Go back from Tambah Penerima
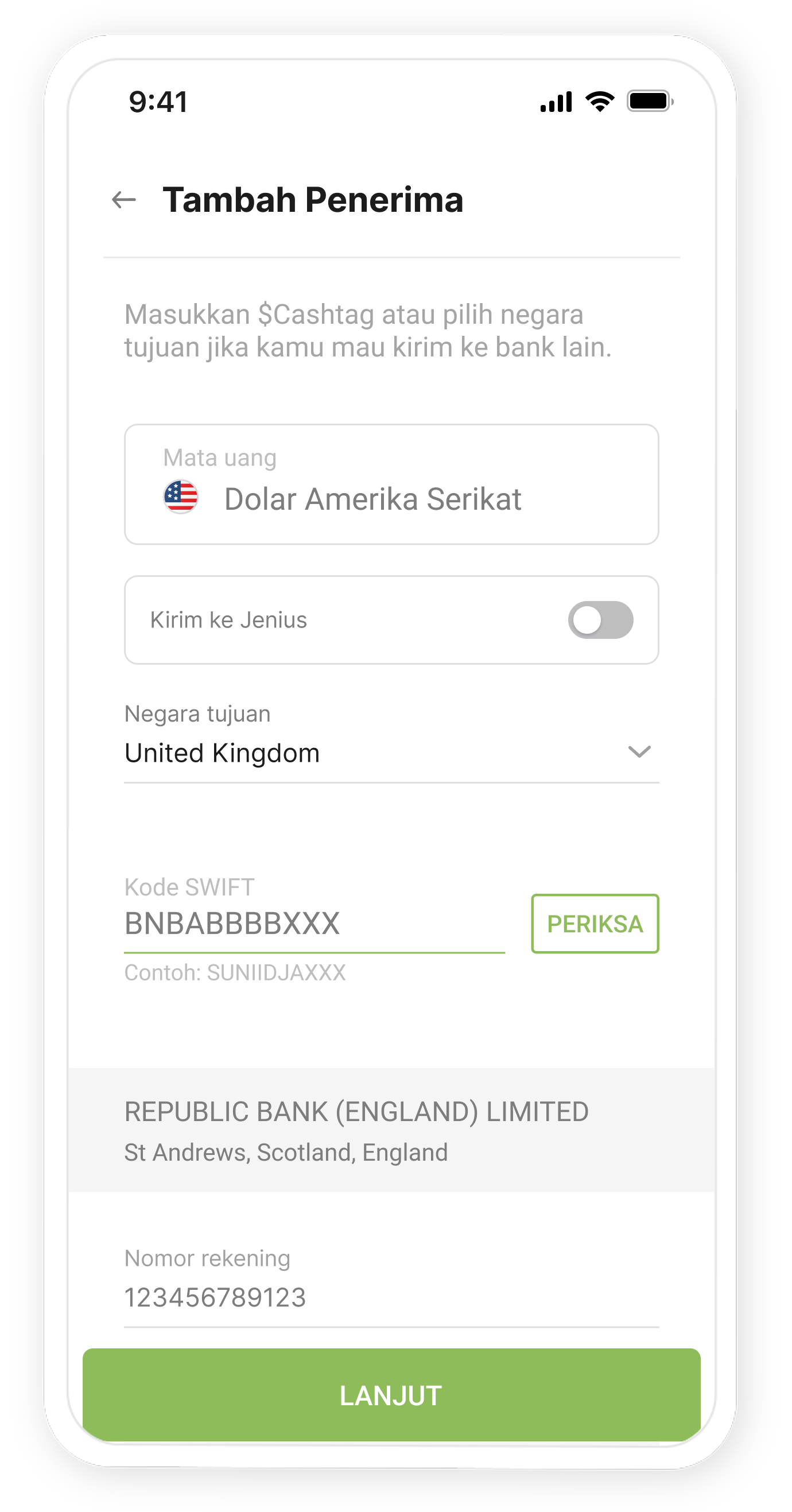Image resolution: width=792 pixels, height=1512 pixels. tap(124, 200)
